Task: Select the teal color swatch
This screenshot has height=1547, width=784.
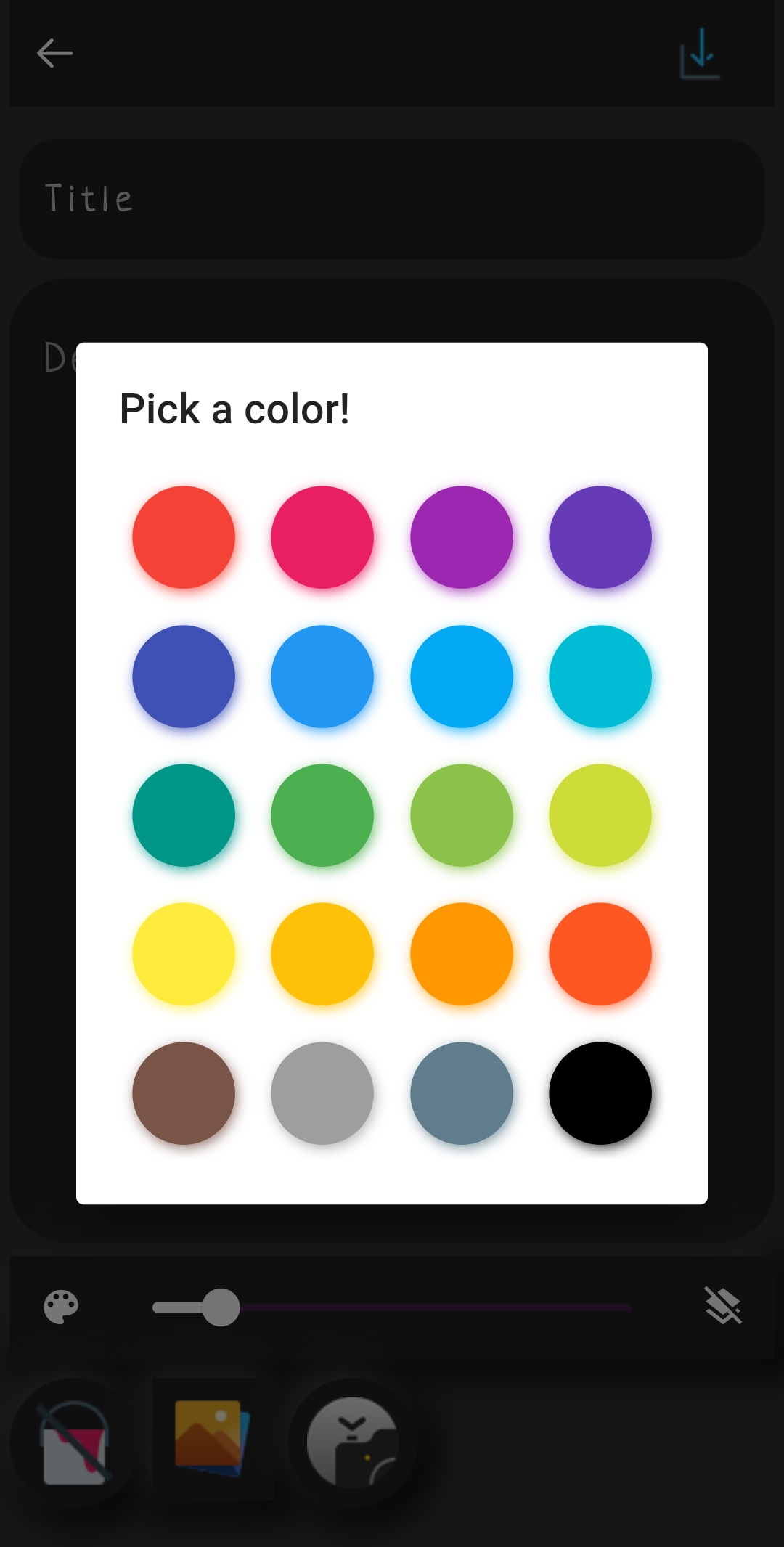Action: (x=184, y=815)
